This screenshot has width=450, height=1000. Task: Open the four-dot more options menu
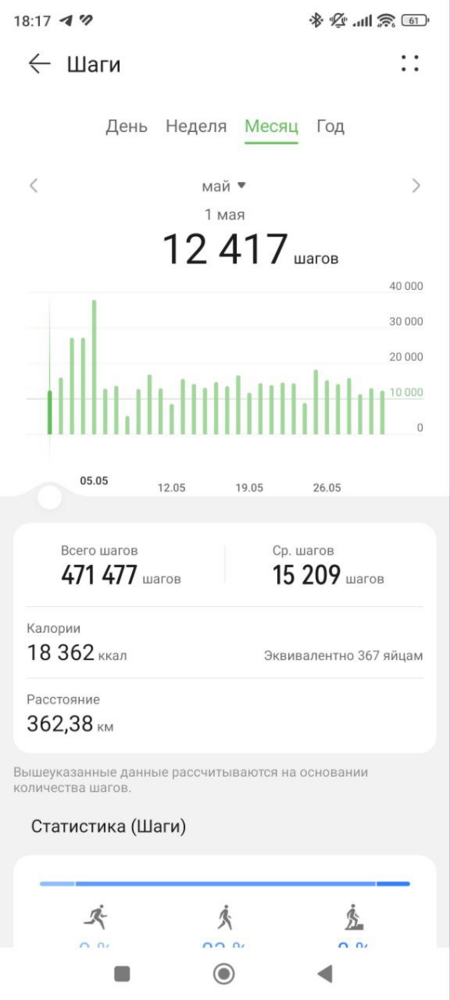click(x=410, y=63)
